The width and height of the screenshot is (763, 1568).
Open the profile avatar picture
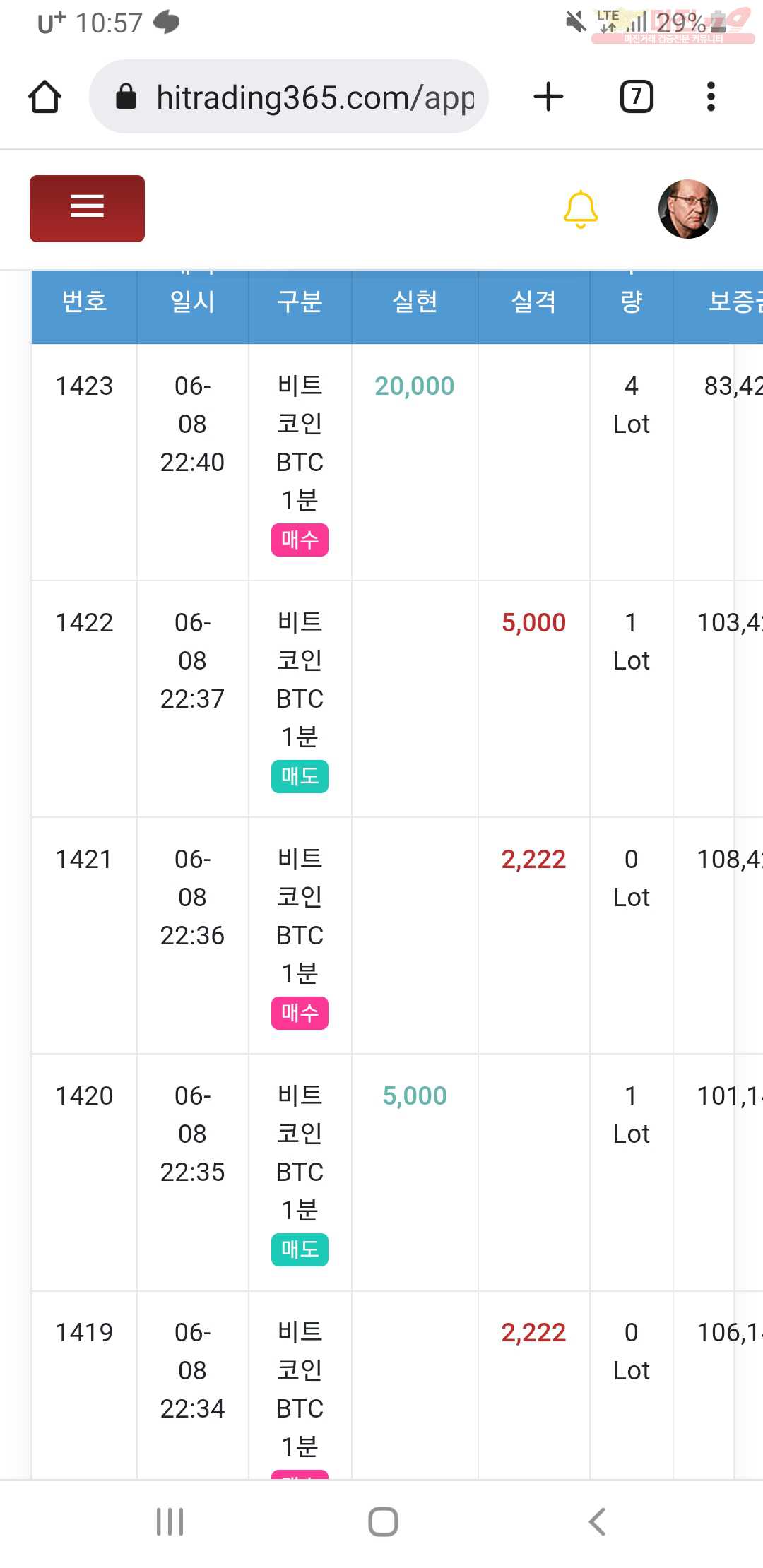click(687, 209)
